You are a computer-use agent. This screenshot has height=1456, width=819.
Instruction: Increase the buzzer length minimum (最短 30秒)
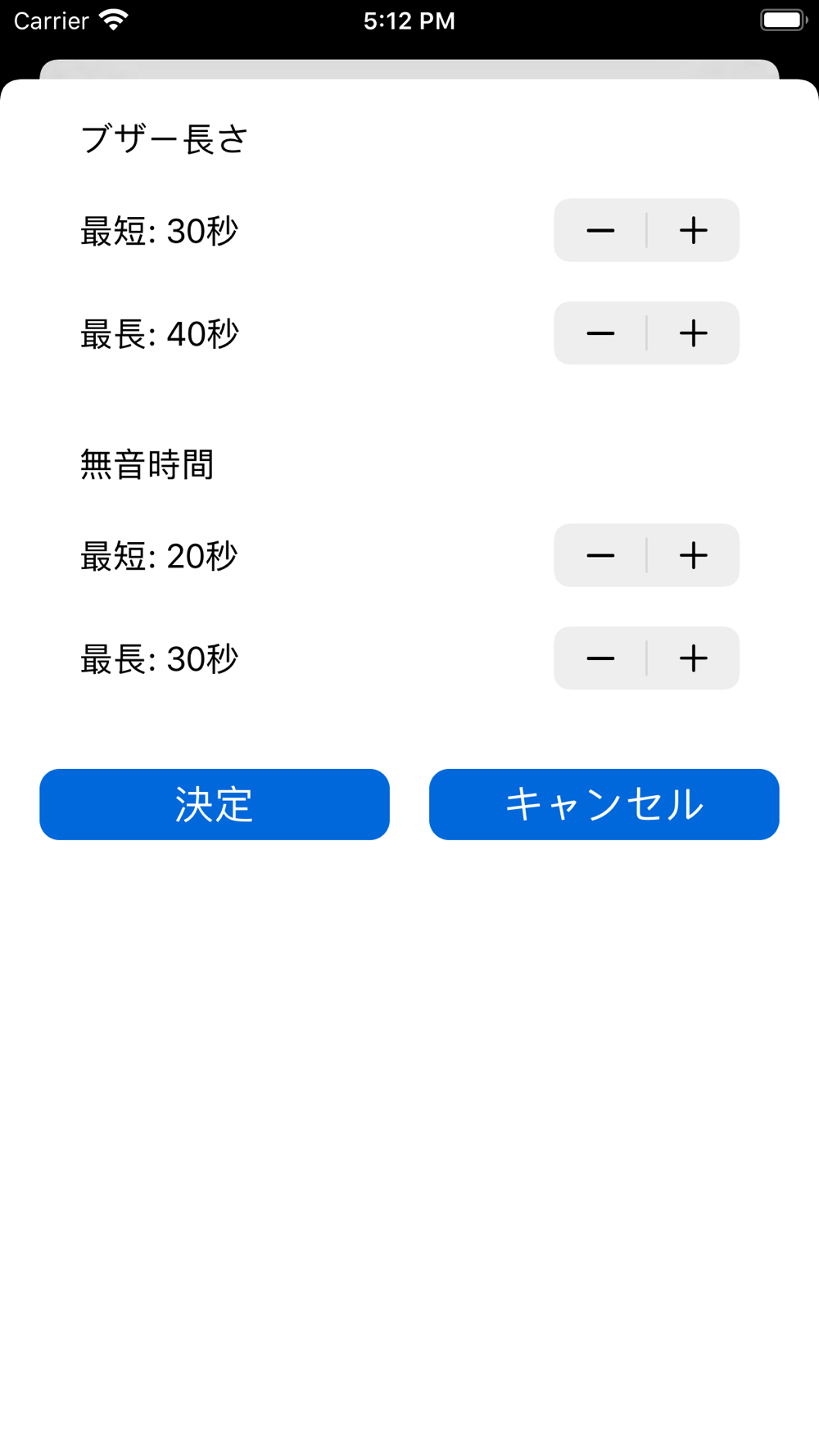[693, 230]
